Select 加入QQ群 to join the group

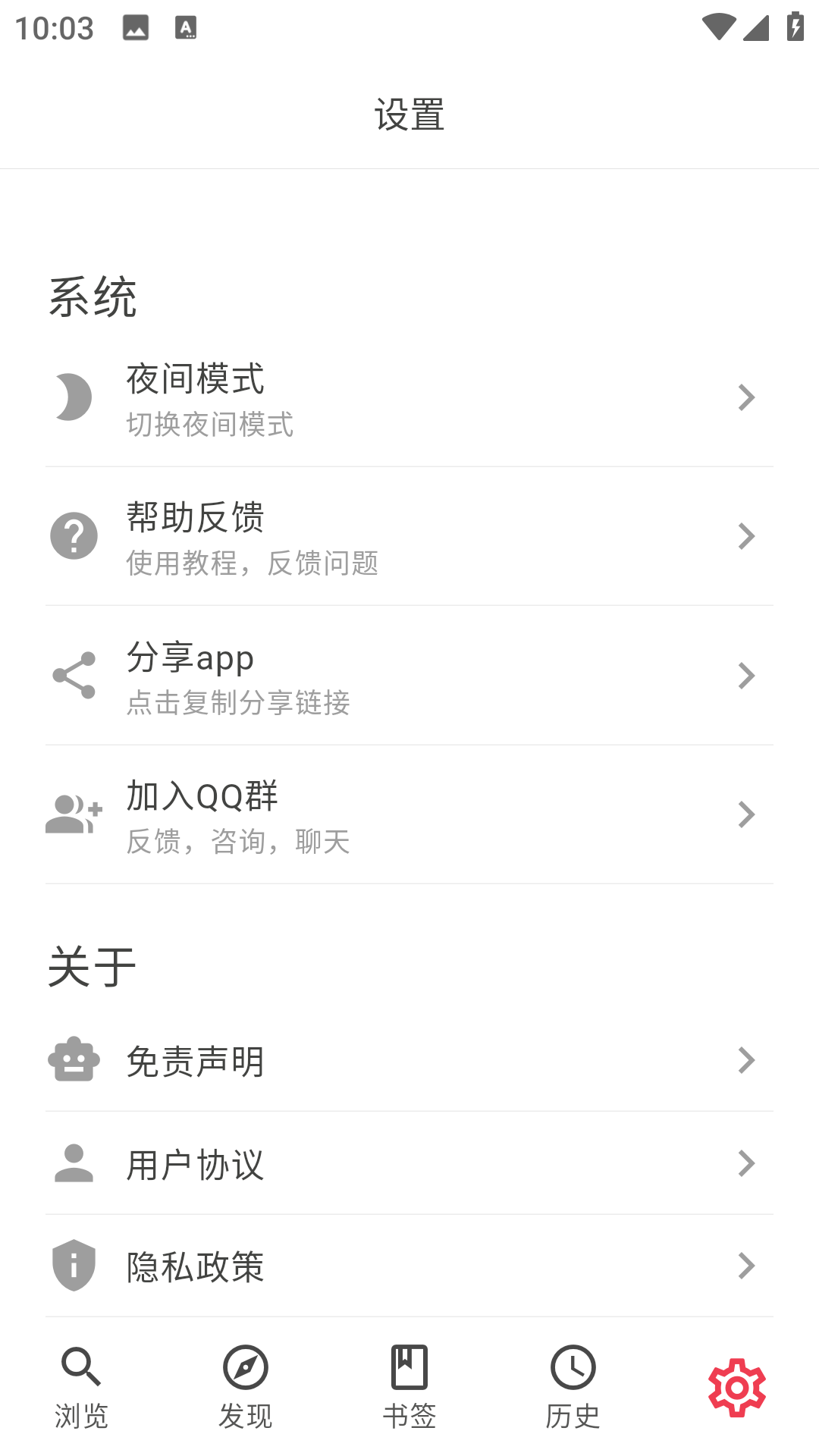[409, 814]
